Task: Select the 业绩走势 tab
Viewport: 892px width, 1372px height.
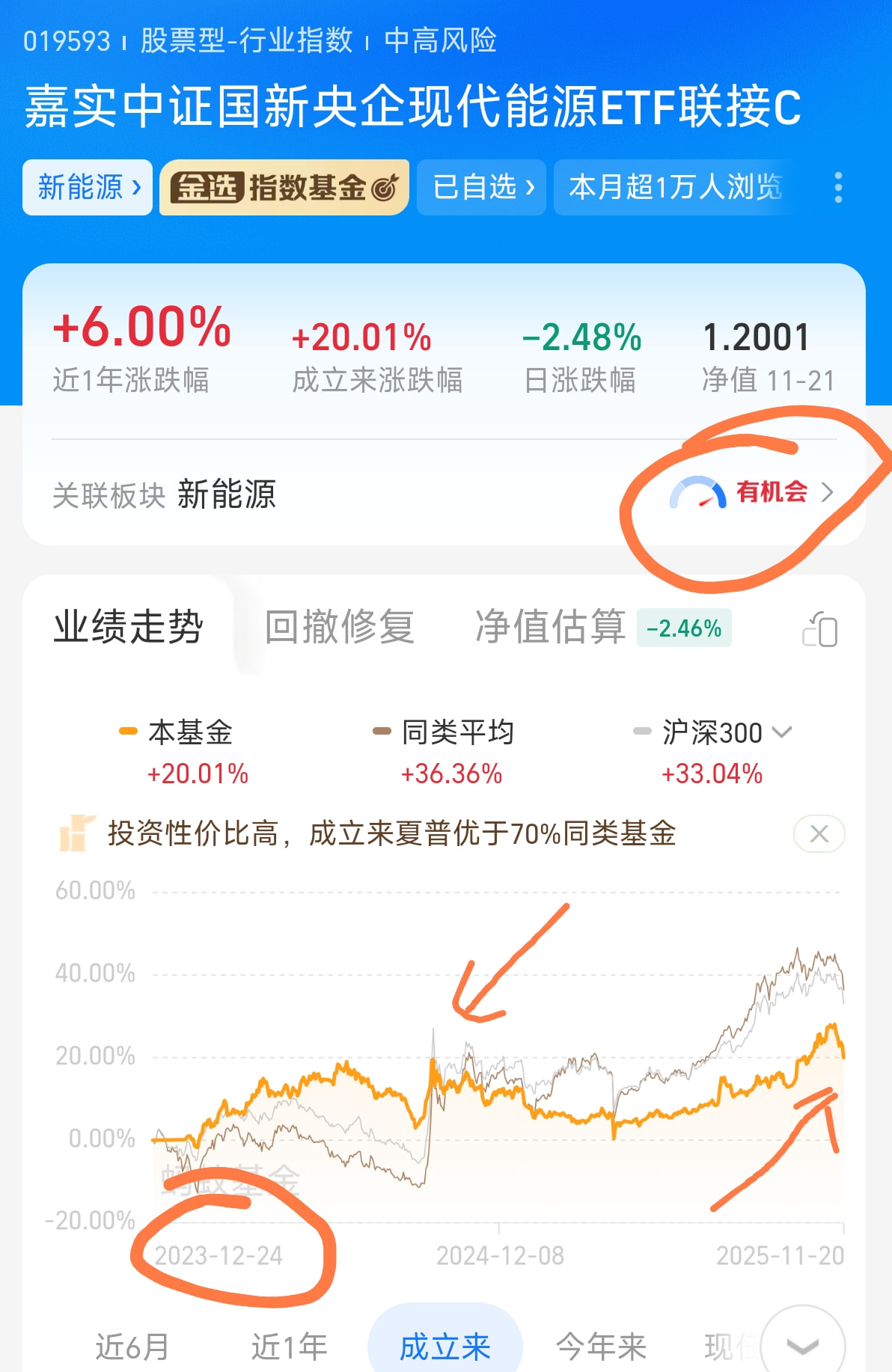Action: [x=129, y=627]
